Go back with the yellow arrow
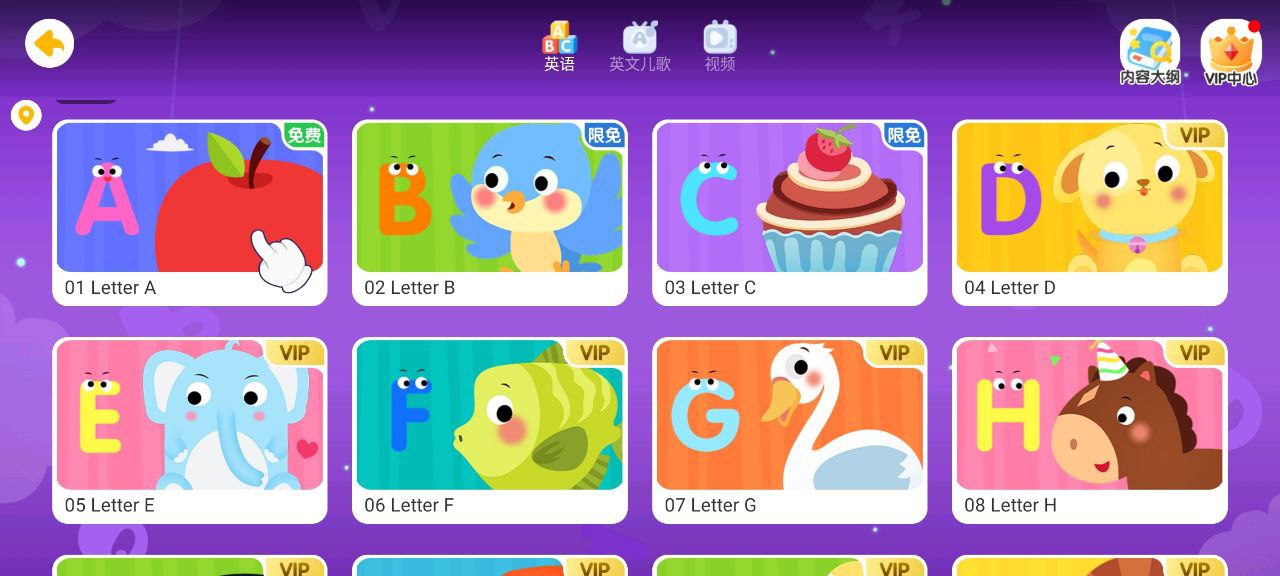The image size is (1280, 576). point(50,44)
